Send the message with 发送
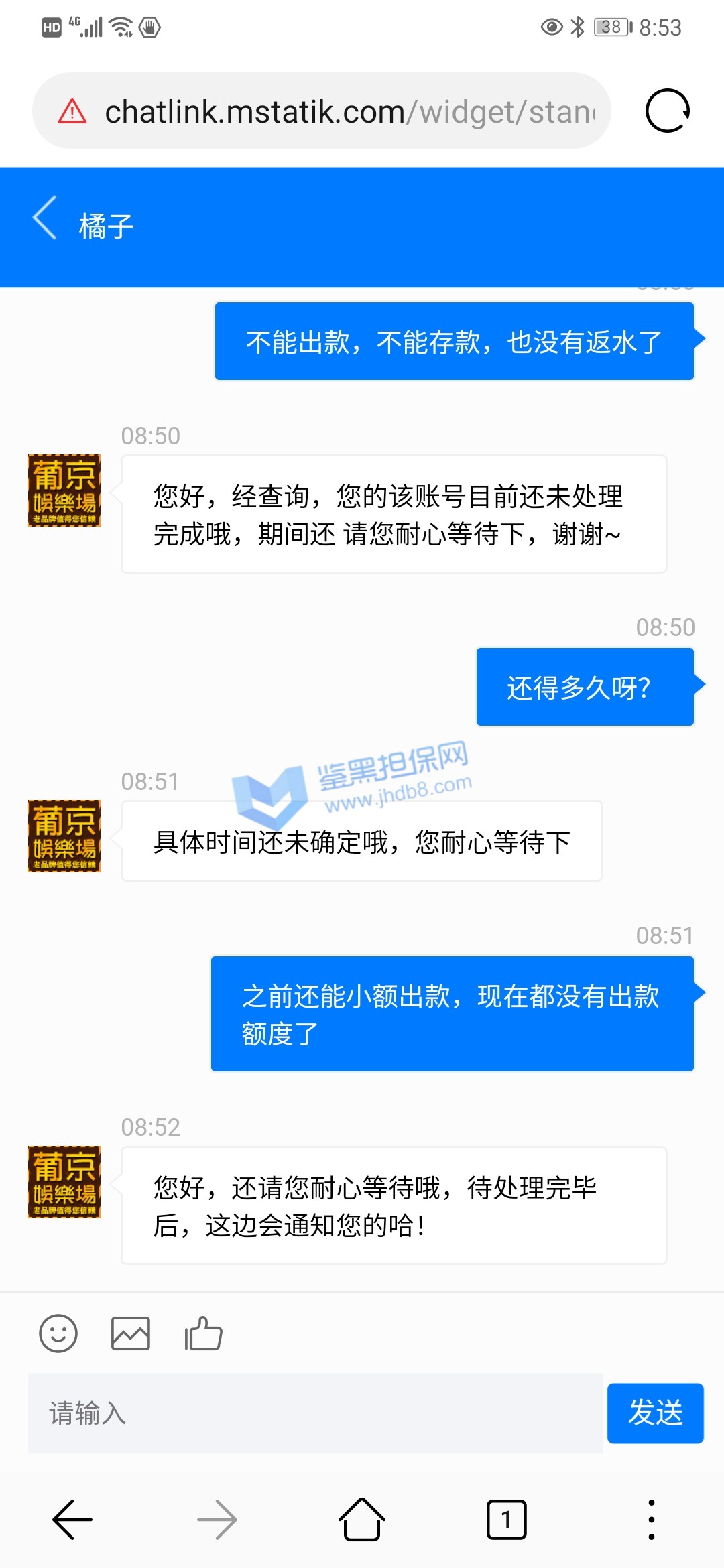Image resolution: width=724 pixels, height=1568 pixels. pos(655,1413)
